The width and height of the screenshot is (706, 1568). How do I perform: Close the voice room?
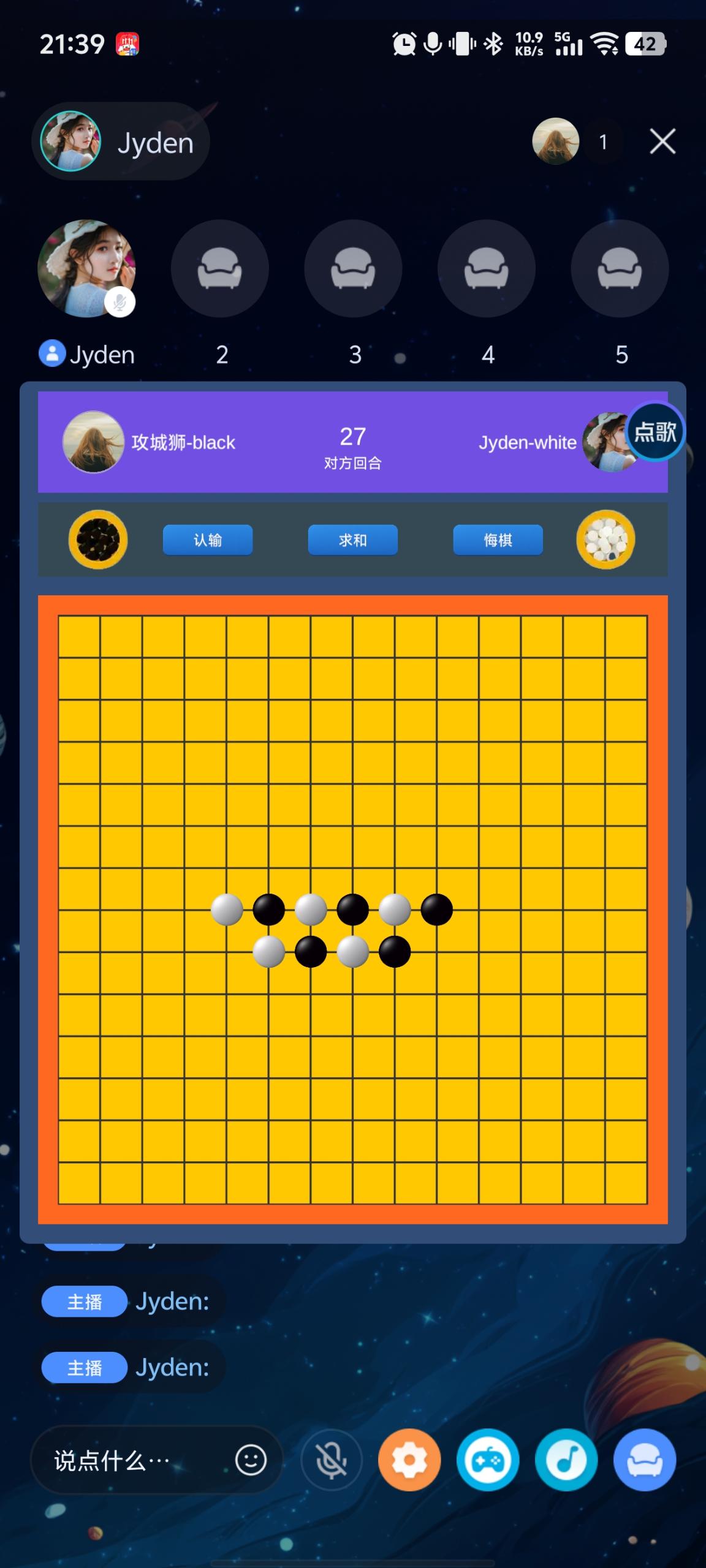point(662,141)
